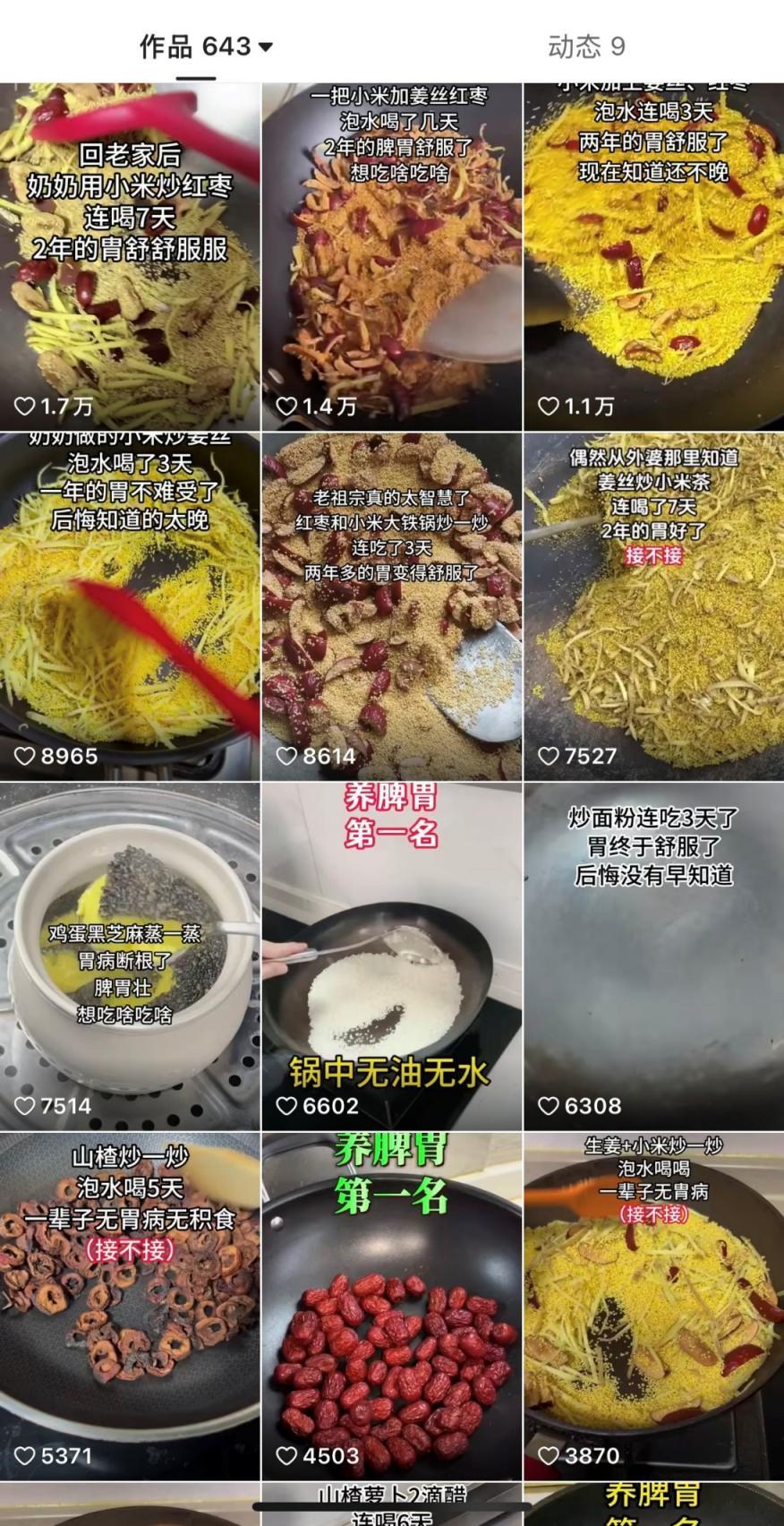Open video 鸡蛋黑芝麻蒸一蒸
The image size is (784, 1526).
pyautogui.click(x=130, y=958)
